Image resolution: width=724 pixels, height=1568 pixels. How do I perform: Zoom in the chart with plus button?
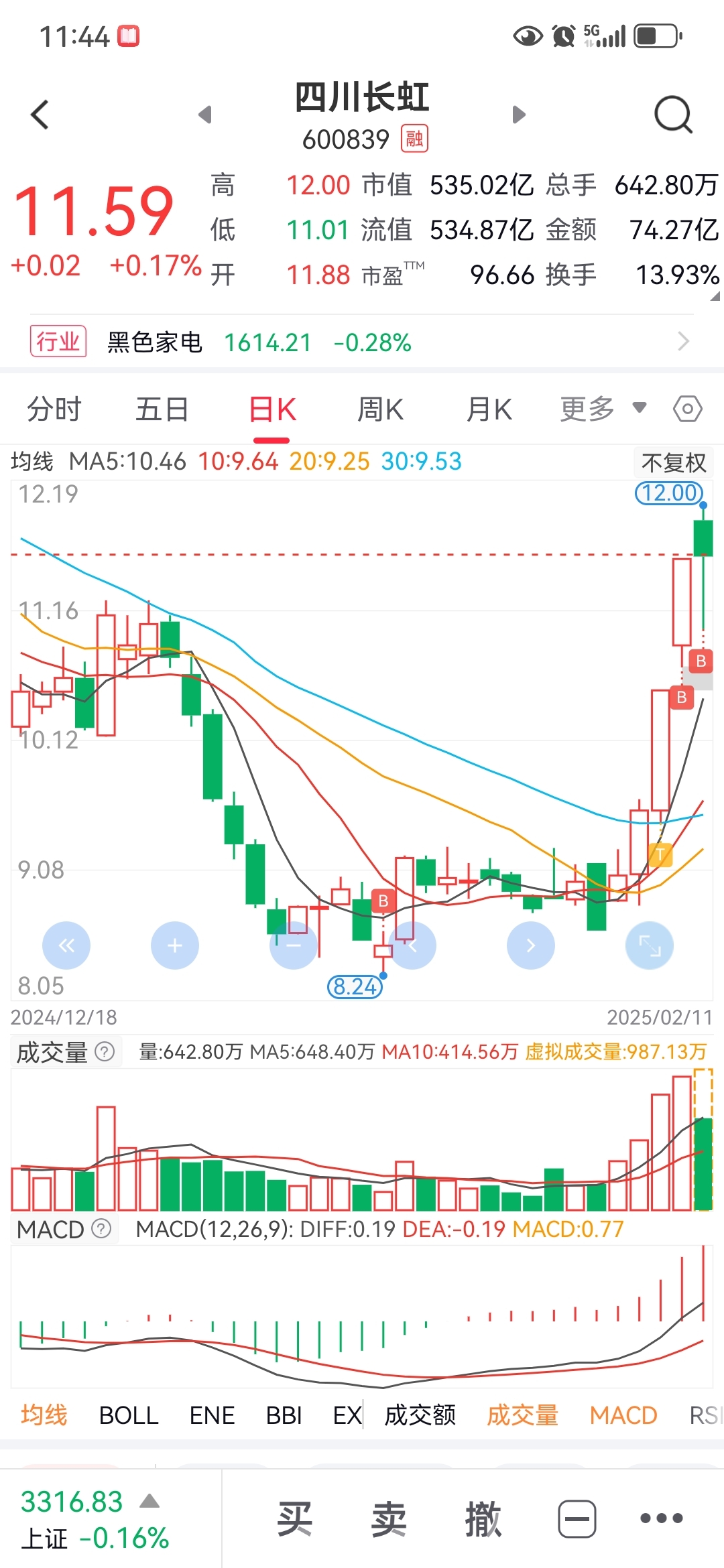175,945
